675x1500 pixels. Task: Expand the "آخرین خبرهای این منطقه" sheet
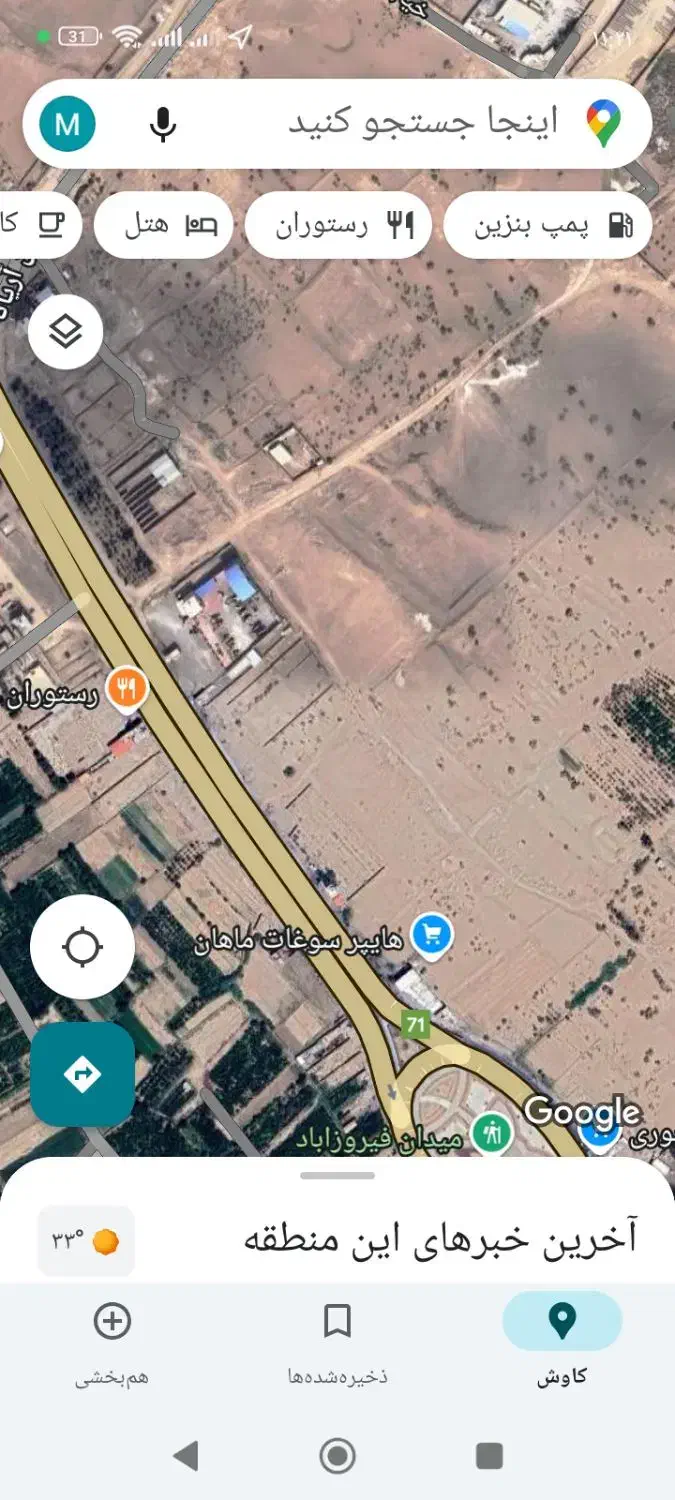[337, 1176]
